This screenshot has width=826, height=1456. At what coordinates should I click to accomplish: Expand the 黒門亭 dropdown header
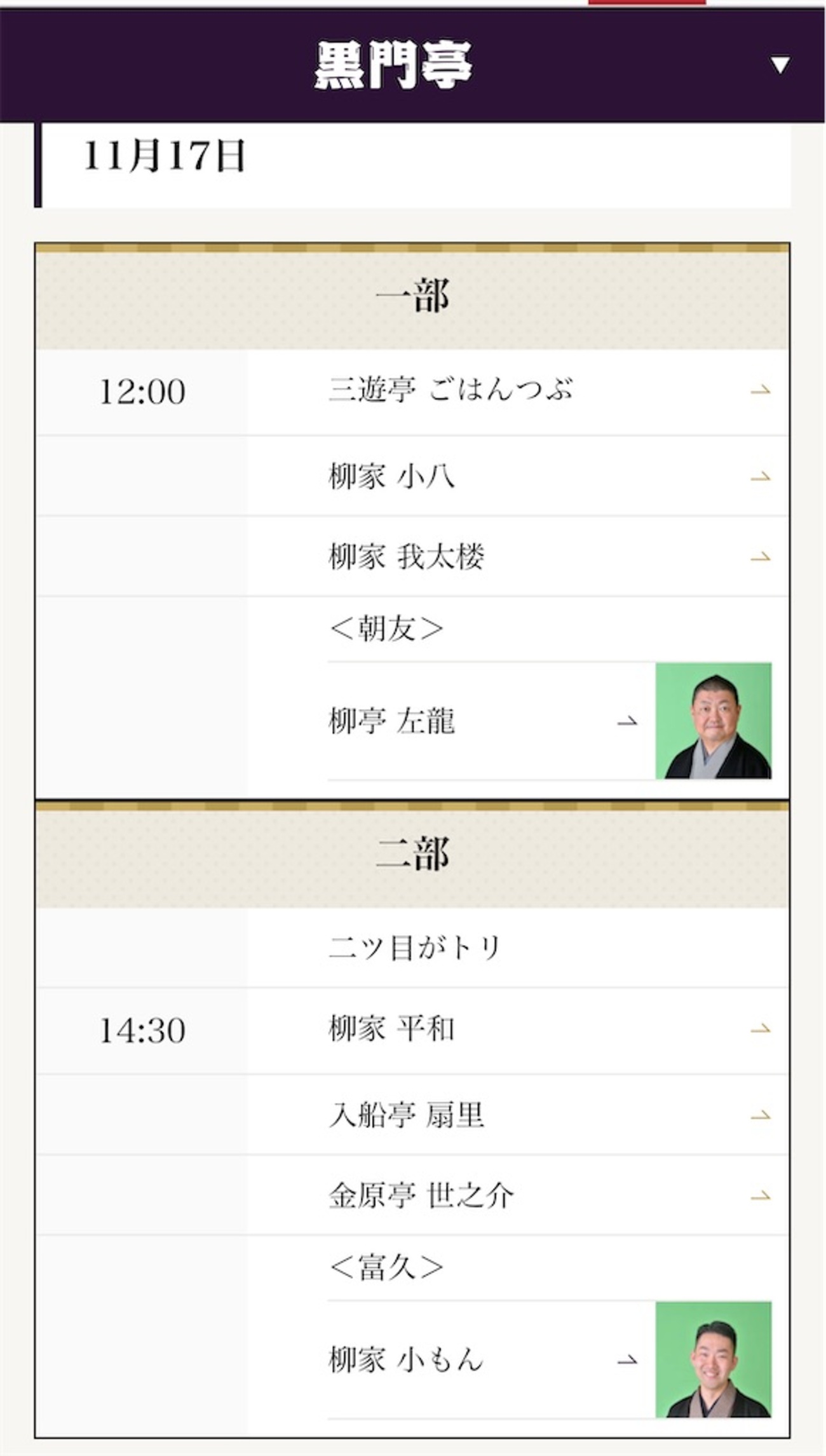[x=780, y=64]
